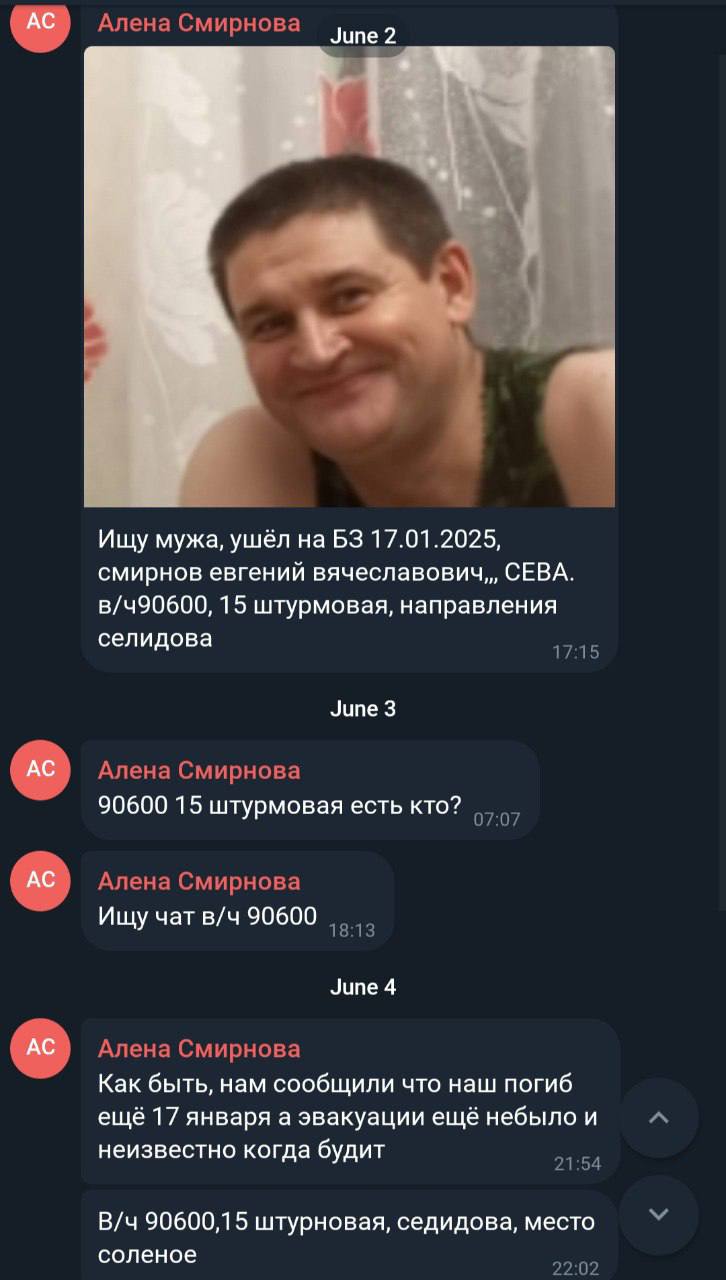This screenshot has width=726, height=1280.
Task: Tap the sender name above the 21:54 message
Action: 199,1048
